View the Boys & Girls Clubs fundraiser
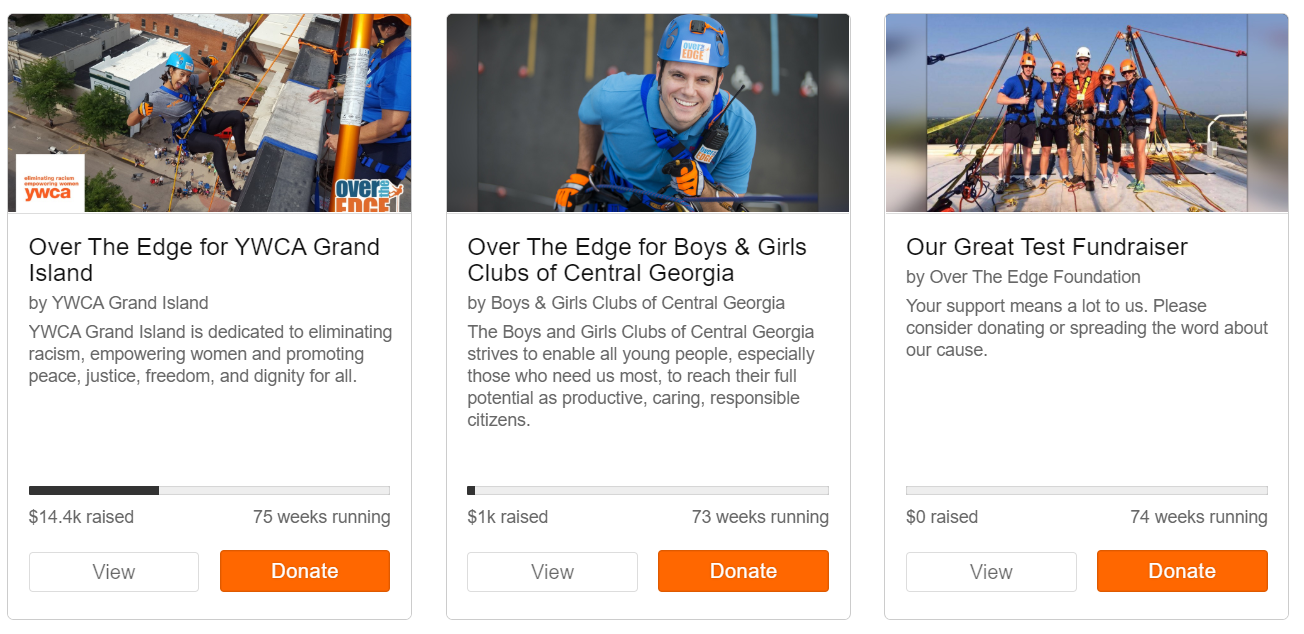Viewport: 1304px width, 634px height. coord(552,572)
